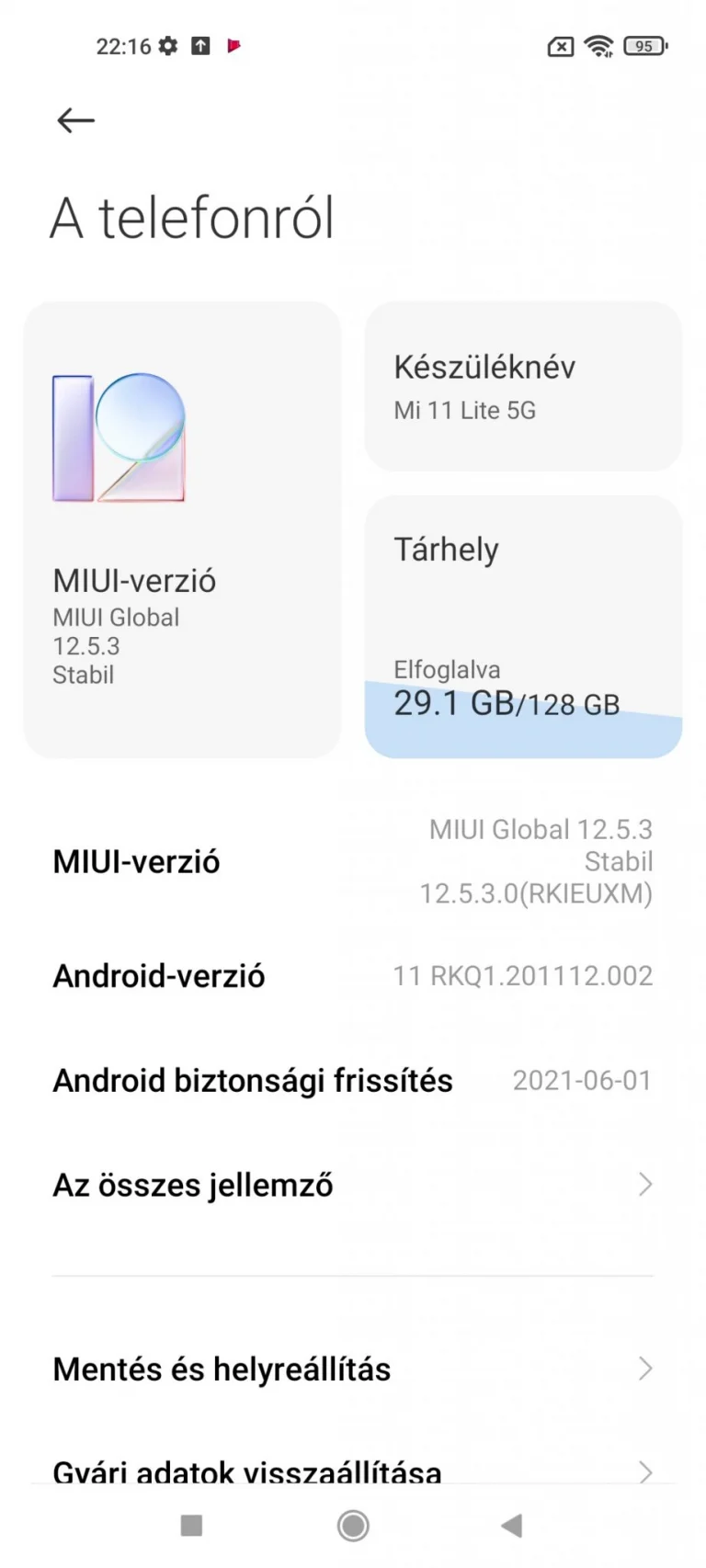Viewport: 706px width, 1568px height.
Task: Tap the no-SIM card status icon
Action: (560, 46)
